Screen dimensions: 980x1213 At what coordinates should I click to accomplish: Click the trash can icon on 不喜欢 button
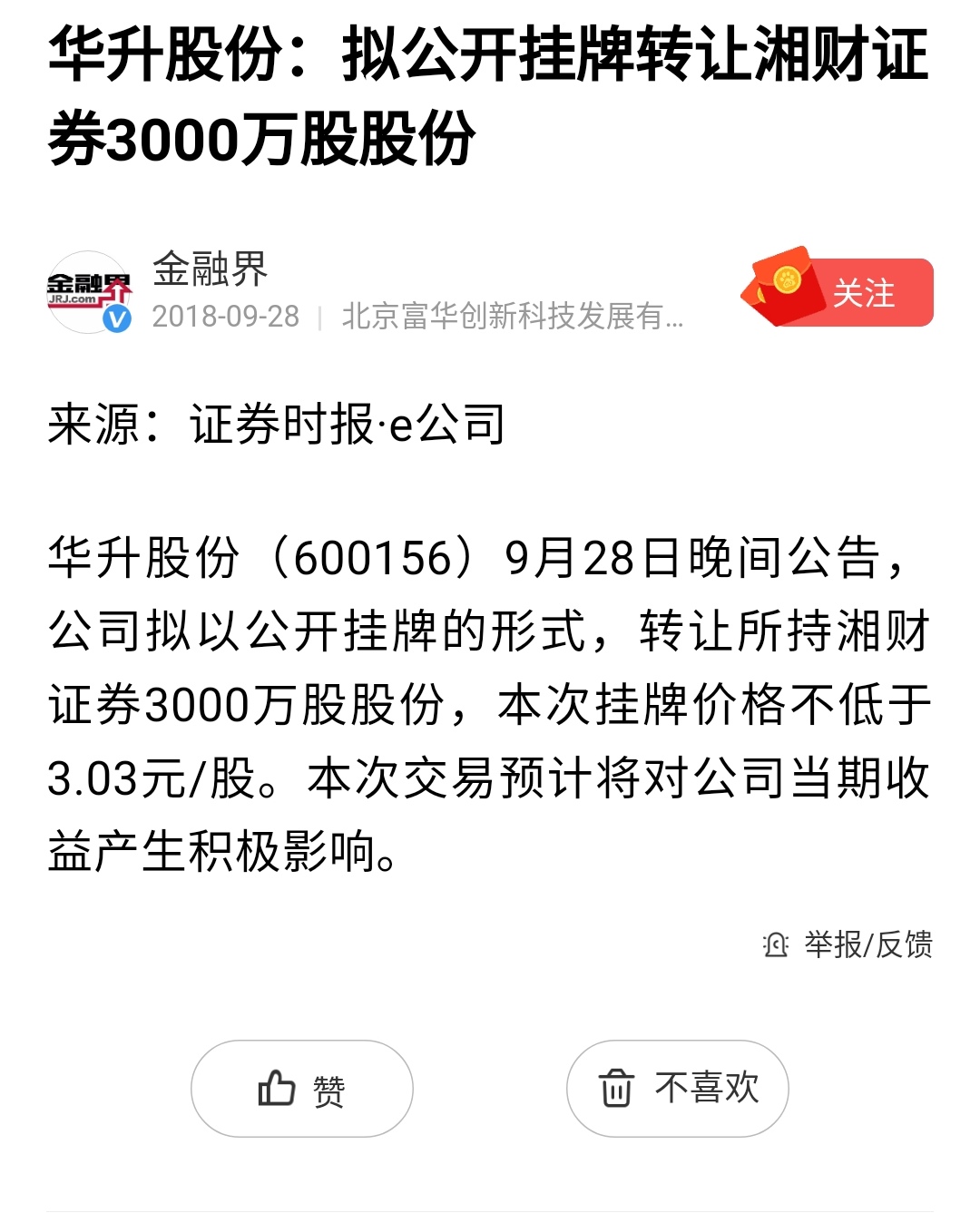[618, 1086]
